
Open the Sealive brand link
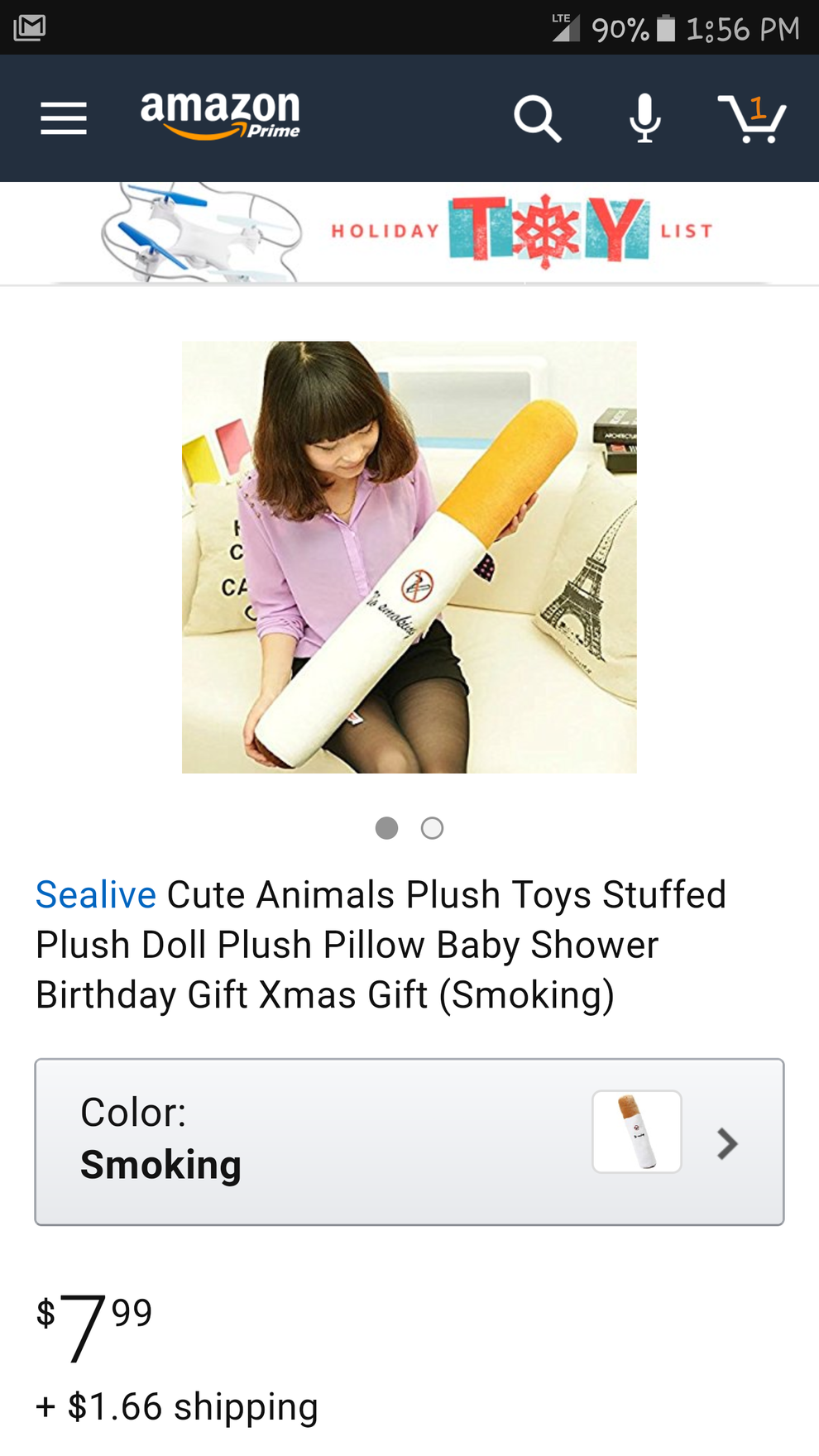click(94, 893)
